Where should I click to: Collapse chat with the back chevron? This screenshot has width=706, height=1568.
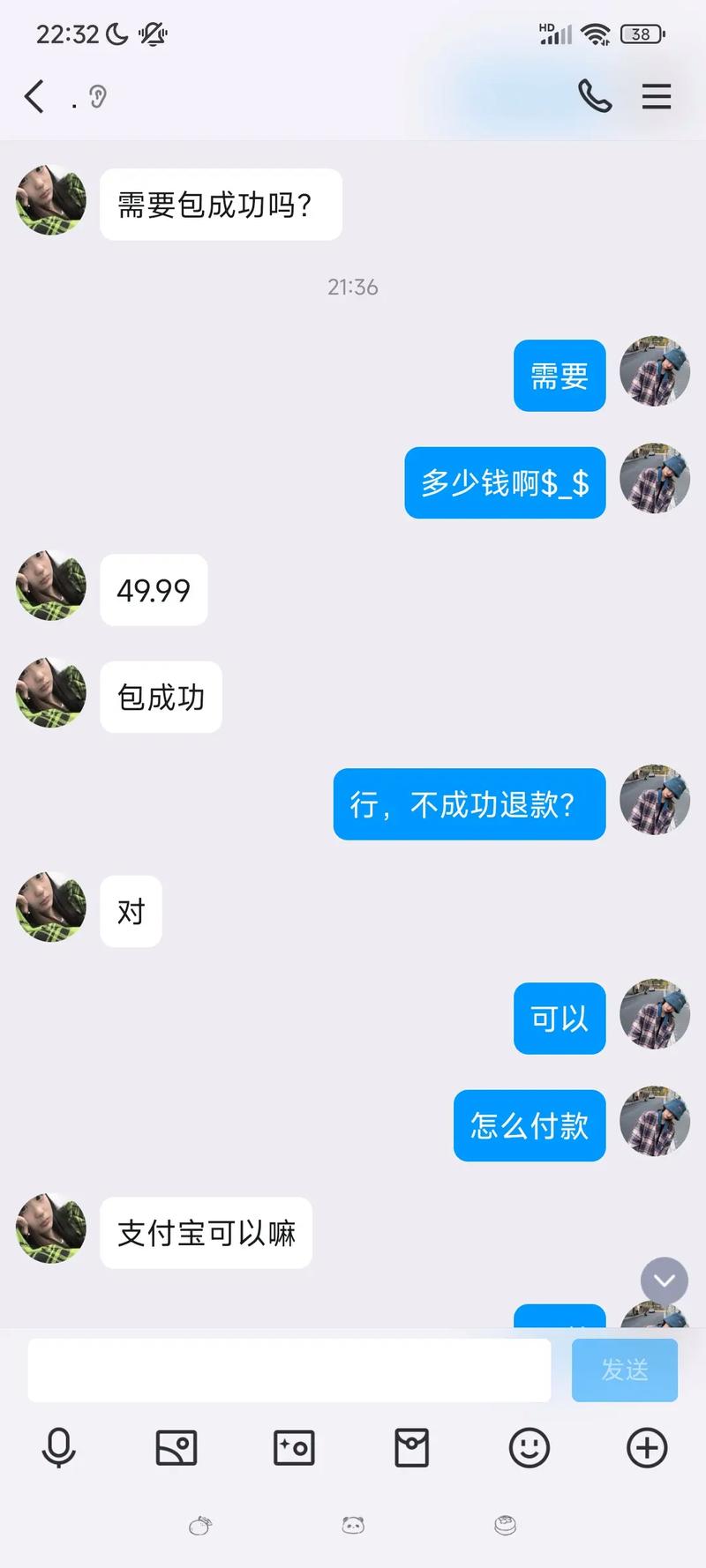click(34, 97)
